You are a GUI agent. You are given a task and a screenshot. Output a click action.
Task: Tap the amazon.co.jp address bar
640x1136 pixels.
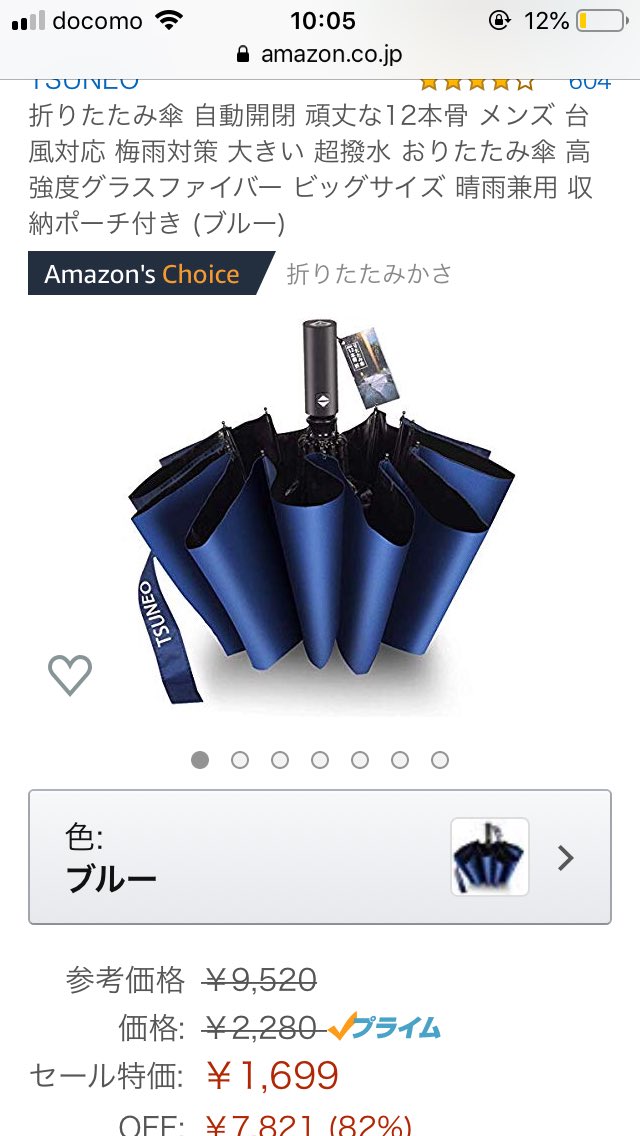point(320,54)
